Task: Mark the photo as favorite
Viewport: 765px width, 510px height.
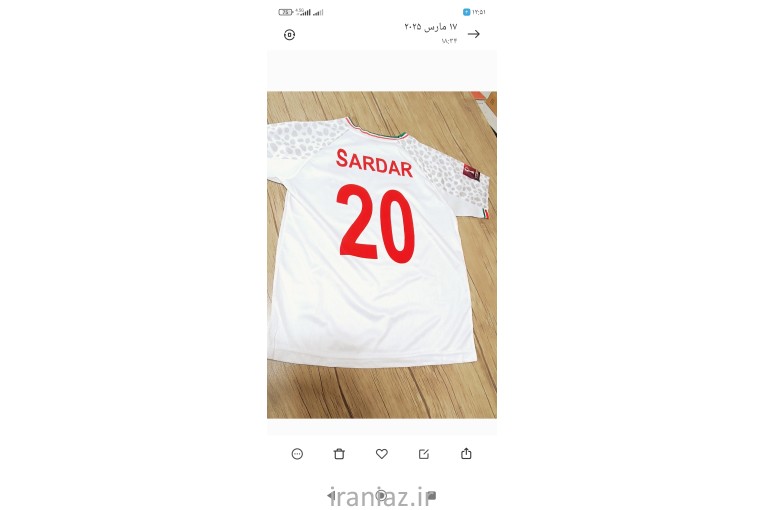Action: click(381, 454)
